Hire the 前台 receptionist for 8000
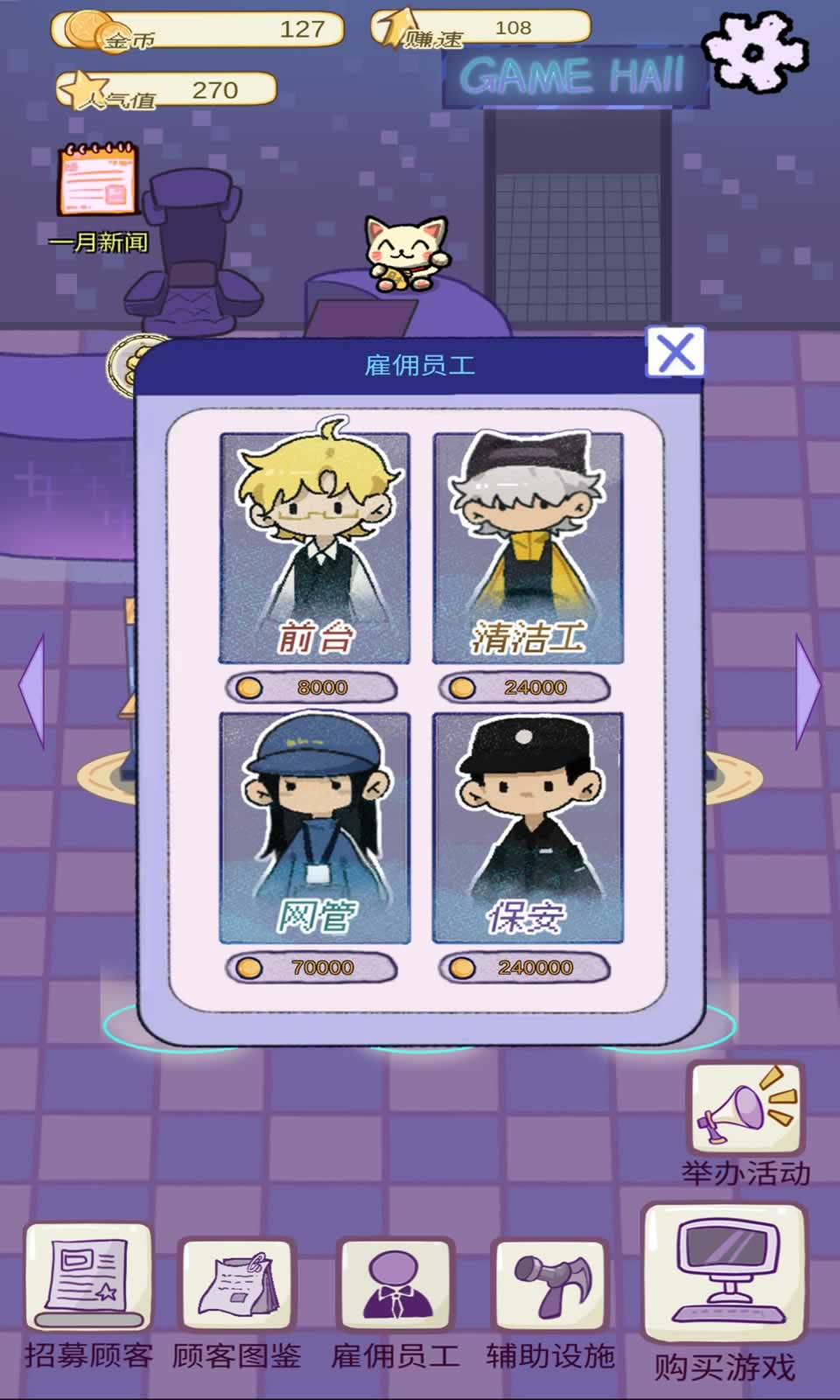Image resolution: width=840 pixels, height=1400 pixels. tap(313, 687)
